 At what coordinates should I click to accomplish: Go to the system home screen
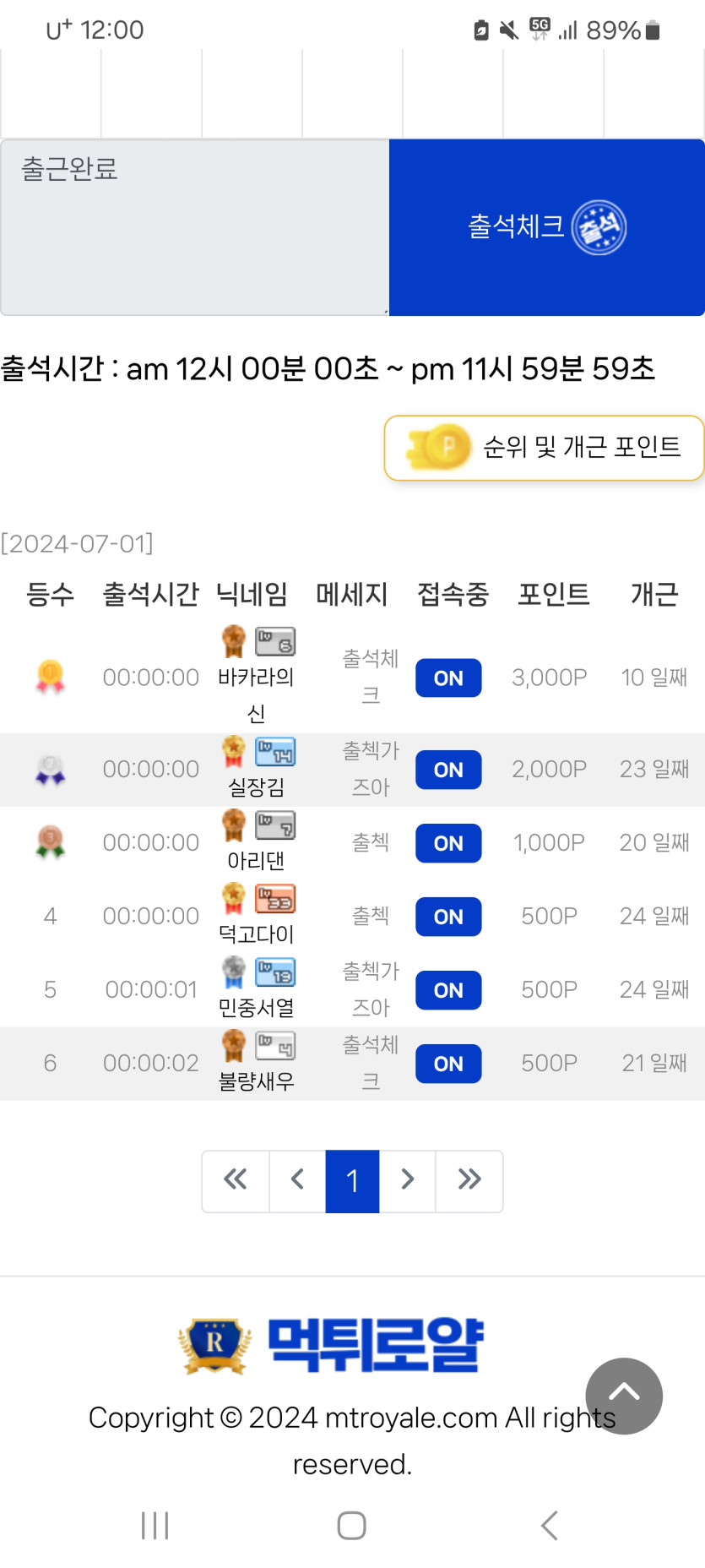coord(351,1525)
